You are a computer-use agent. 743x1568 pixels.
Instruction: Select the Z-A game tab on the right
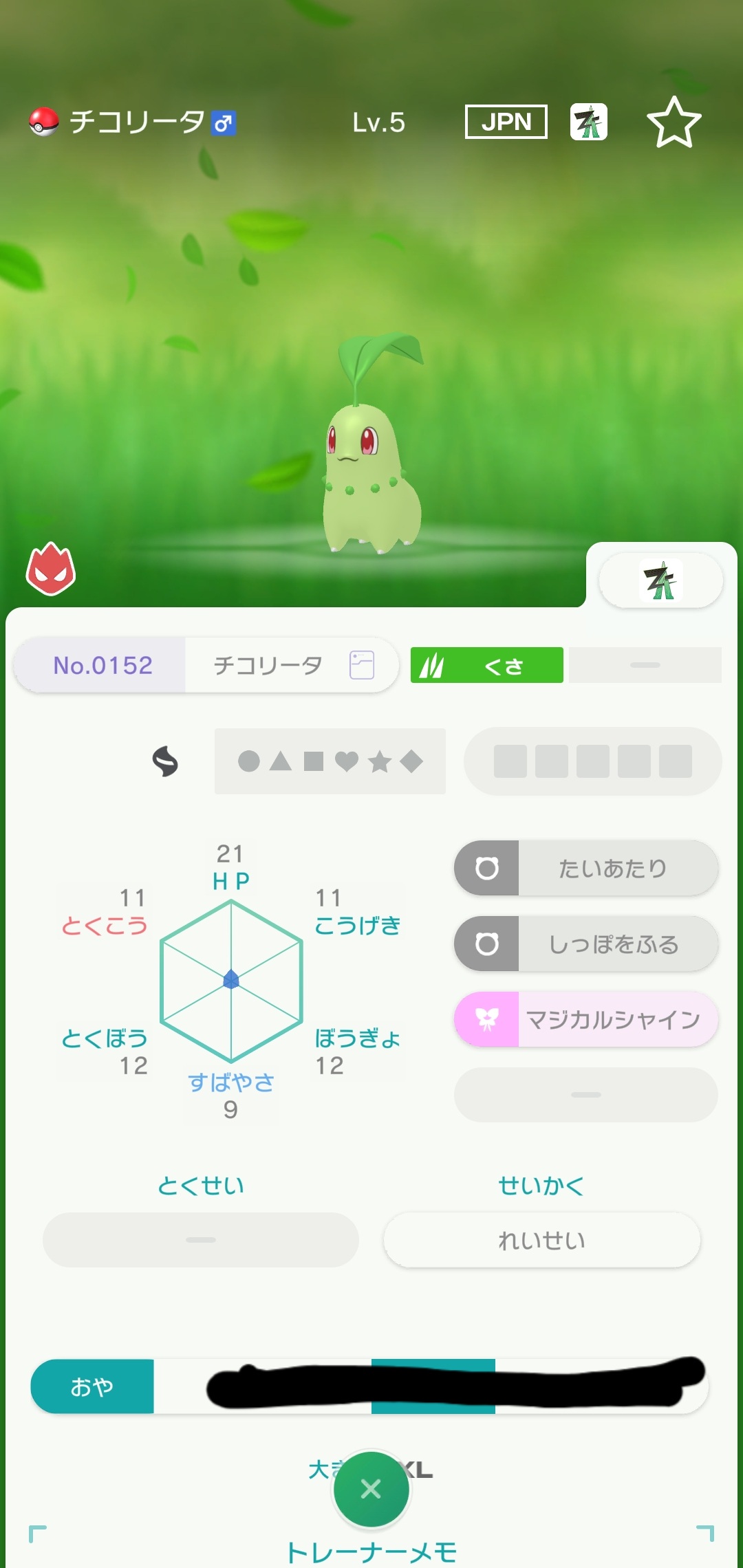(660, 581)
